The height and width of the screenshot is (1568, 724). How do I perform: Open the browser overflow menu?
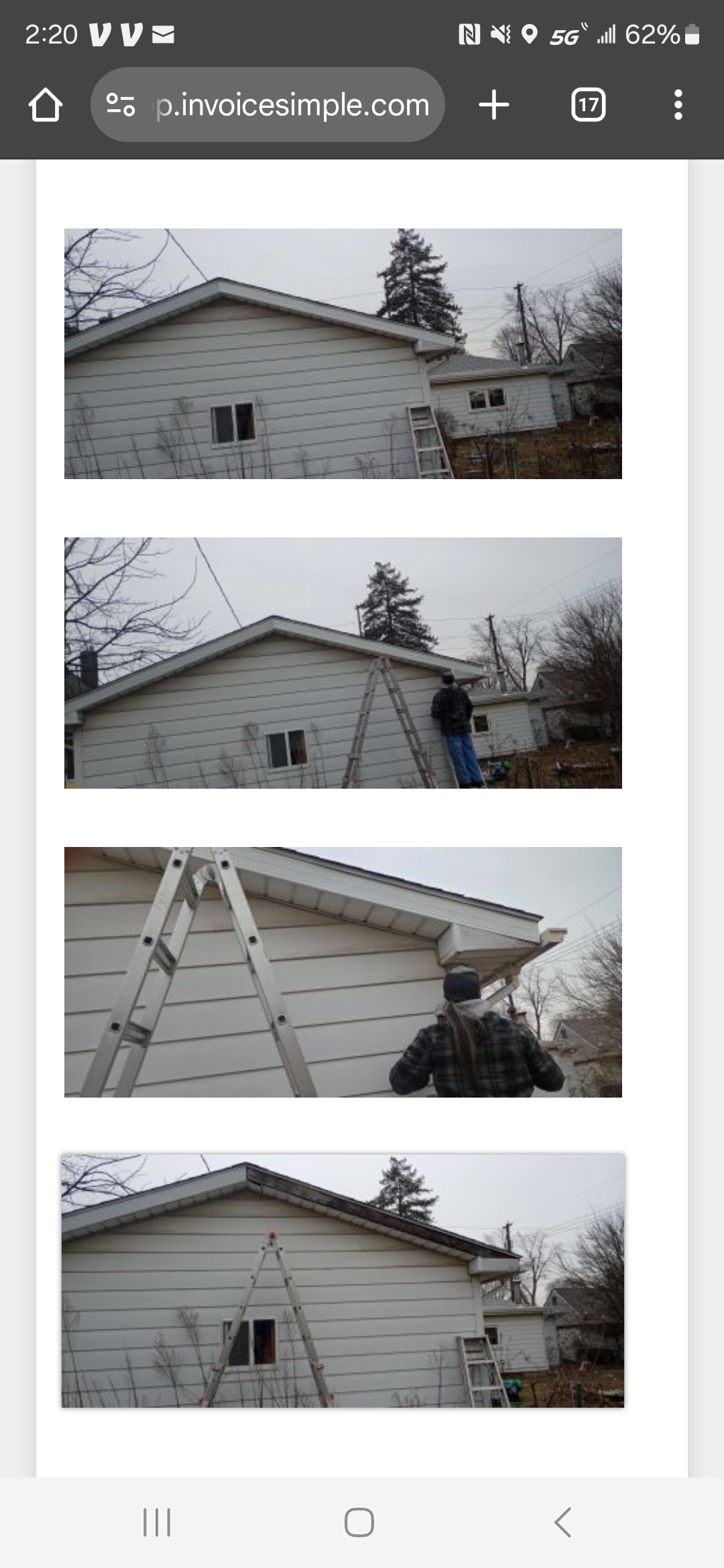[x=678, y=105]
